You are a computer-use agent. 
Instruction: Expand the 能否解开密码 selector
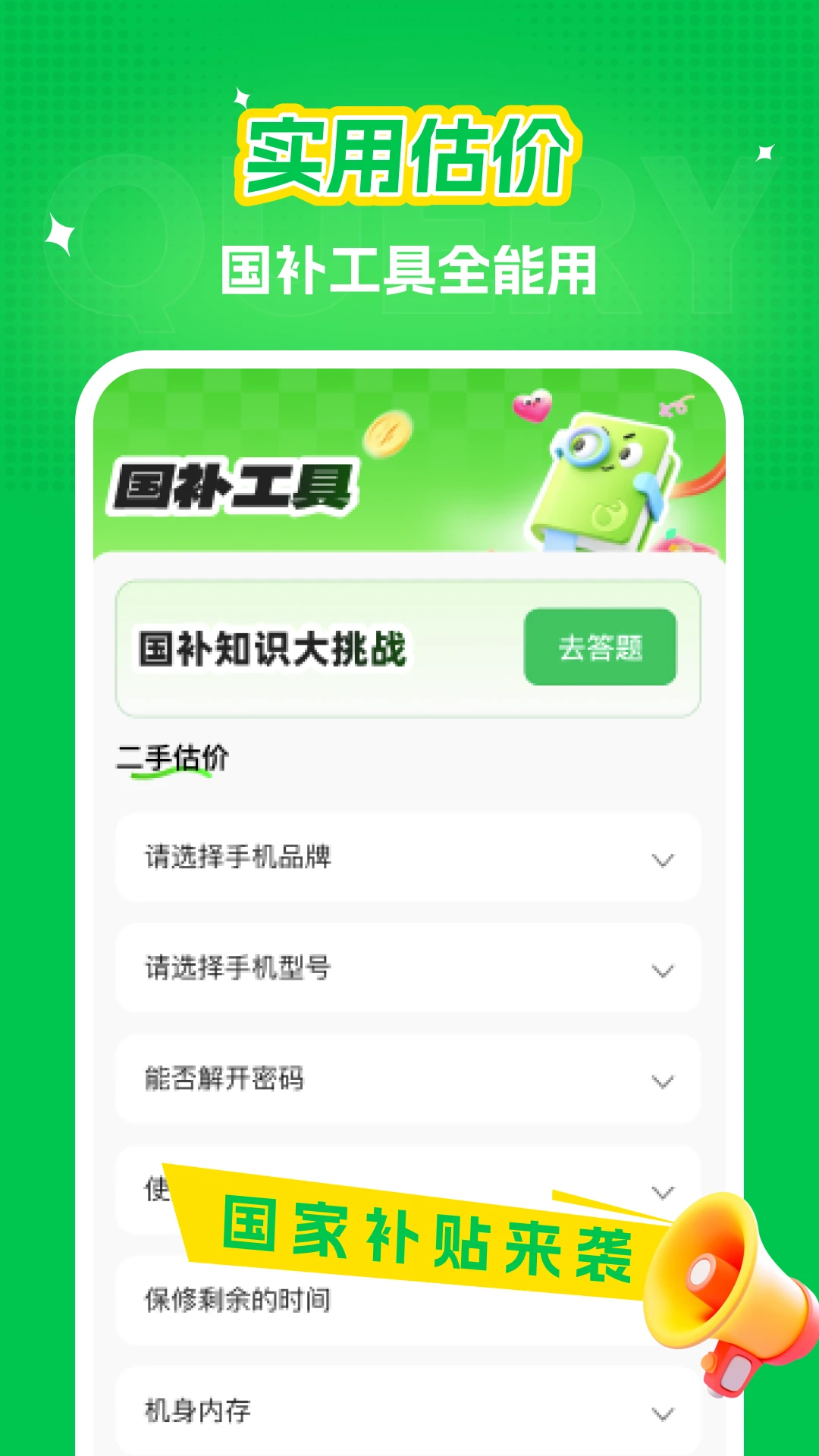[x=409, y=1078]
